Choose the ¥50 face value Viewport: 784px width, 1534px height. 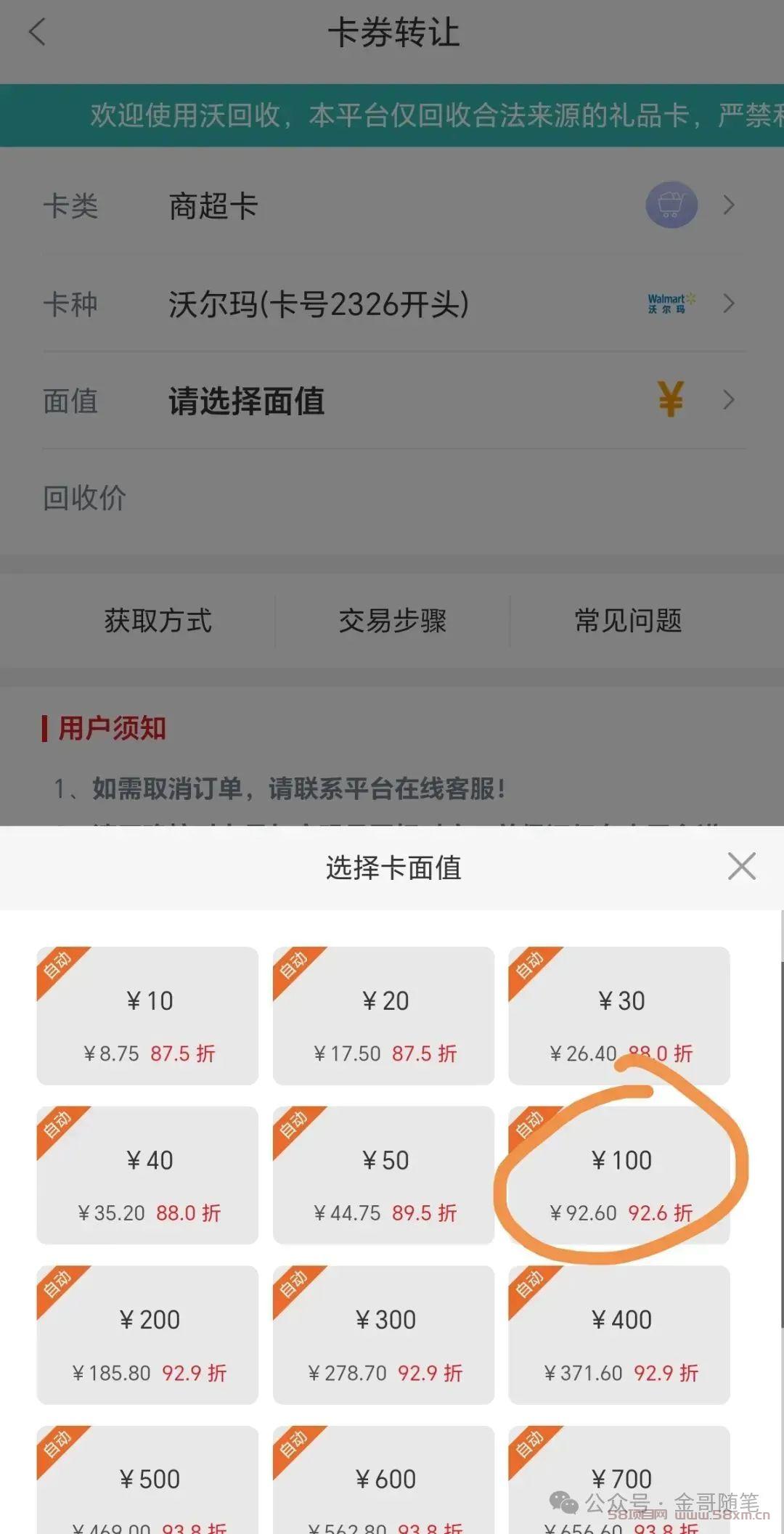point(383,1175)
